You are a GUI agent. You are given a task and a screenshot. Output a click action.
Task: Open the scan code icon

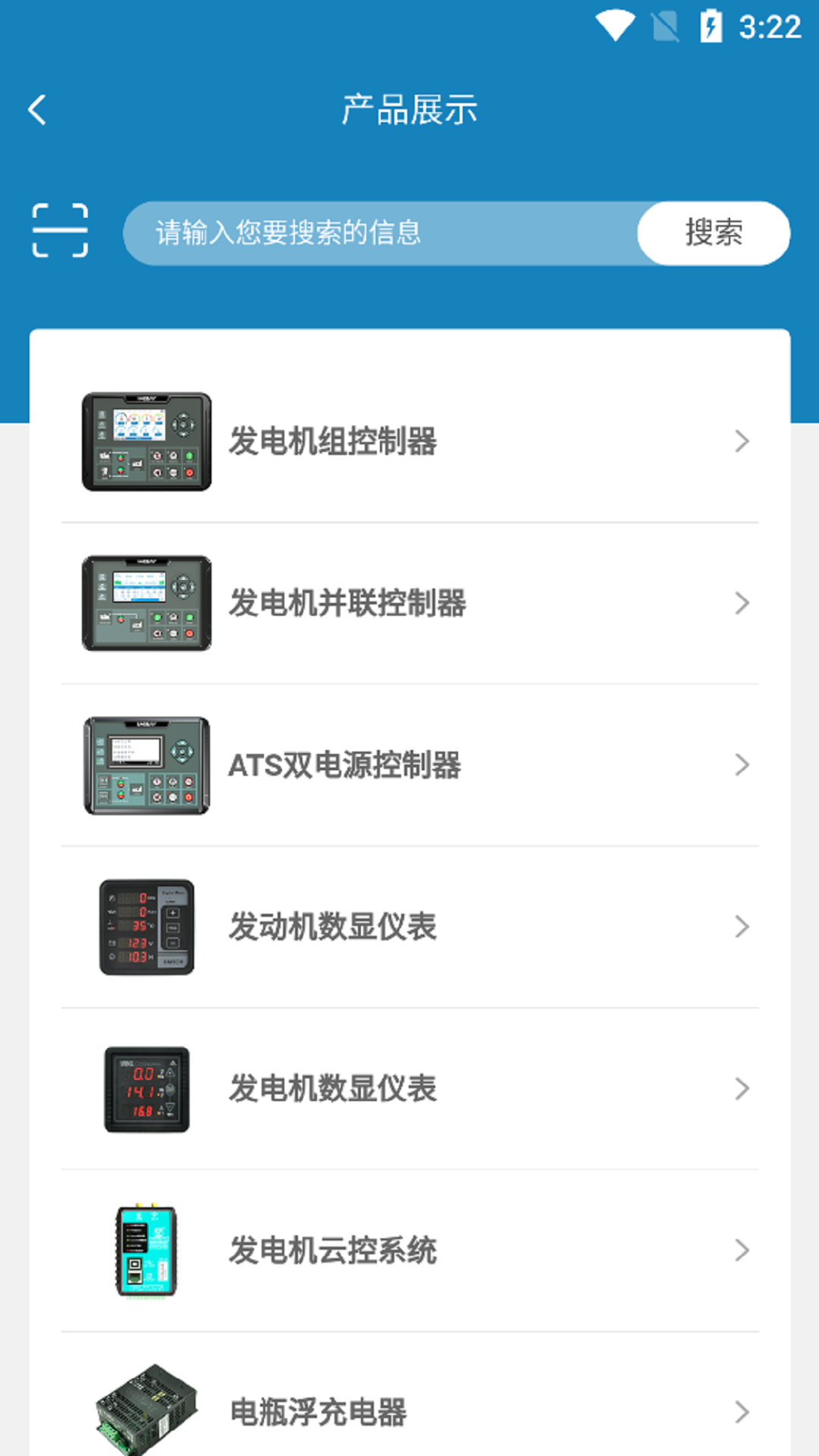tap(60, 231)
